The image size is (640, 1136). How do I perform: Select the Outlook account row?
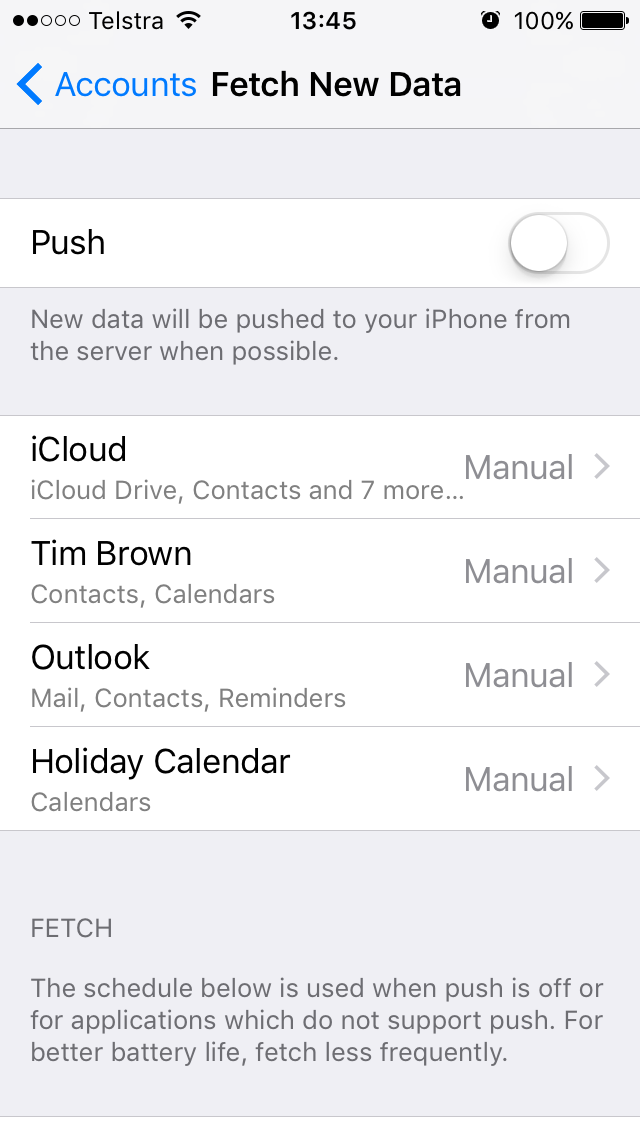click(x=320, y=675)
